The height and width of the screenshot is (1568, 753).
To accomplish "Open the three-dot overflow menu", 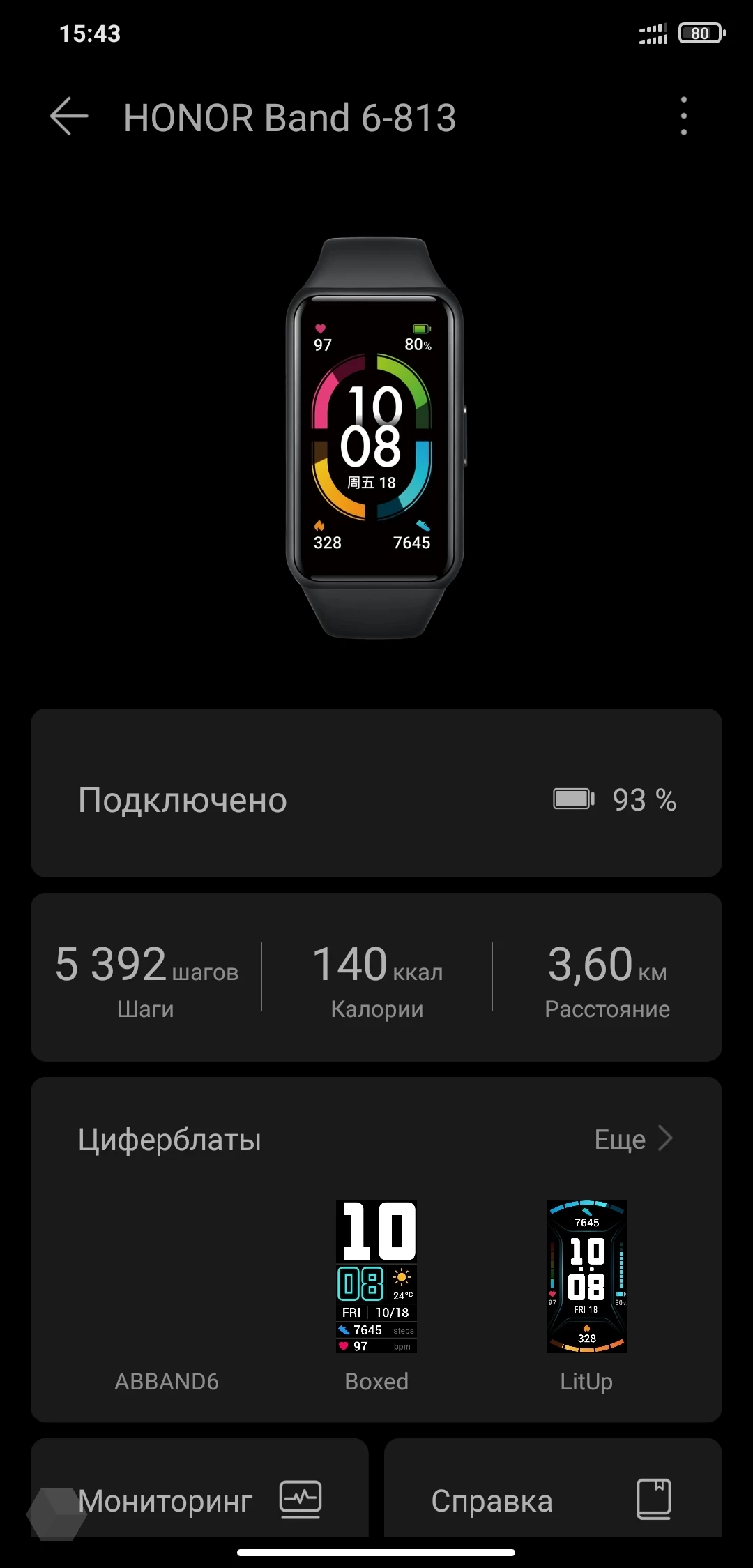I will pos(683,116).
